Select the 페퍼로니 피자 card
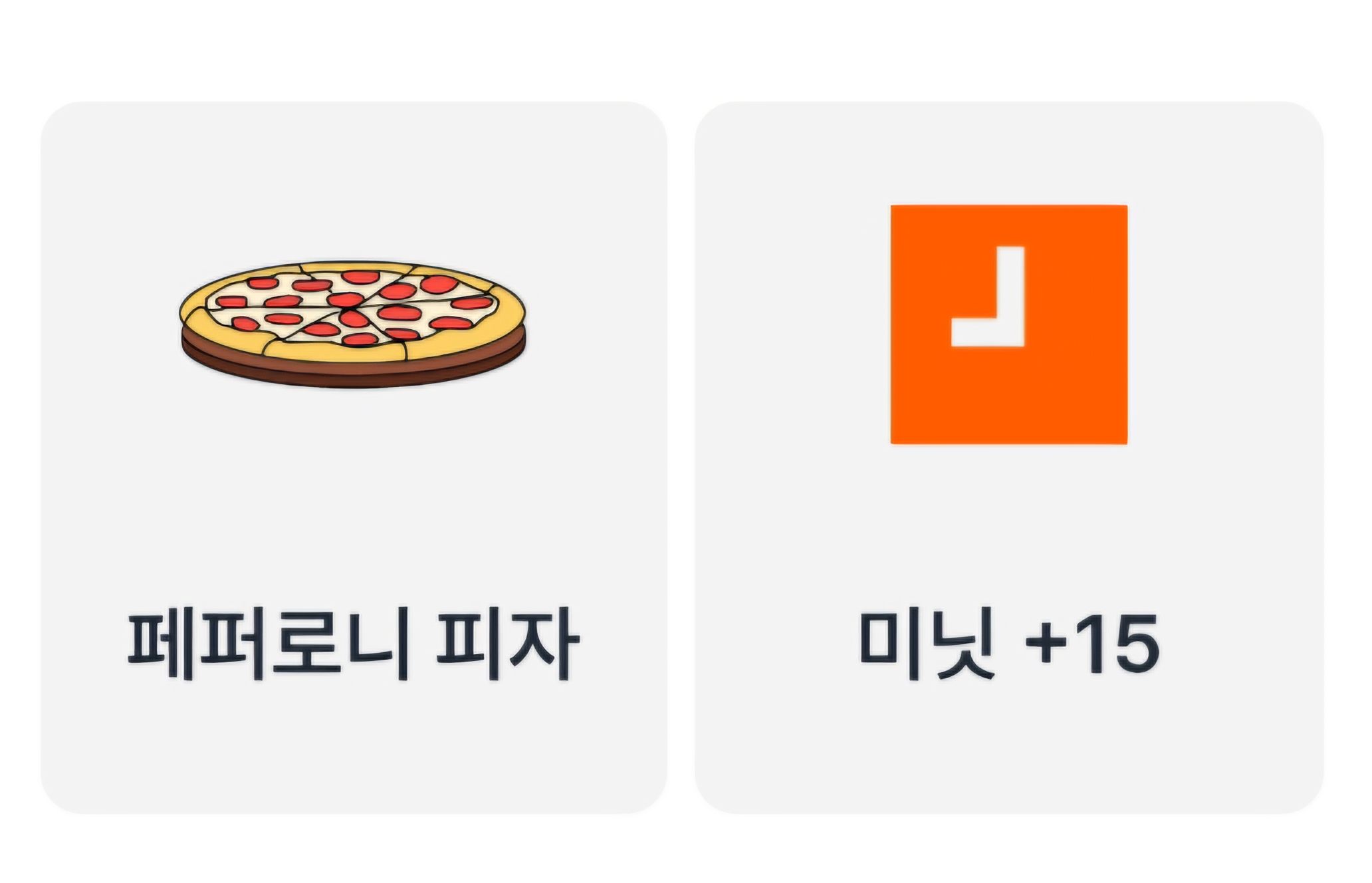 (x=354, y=457)
